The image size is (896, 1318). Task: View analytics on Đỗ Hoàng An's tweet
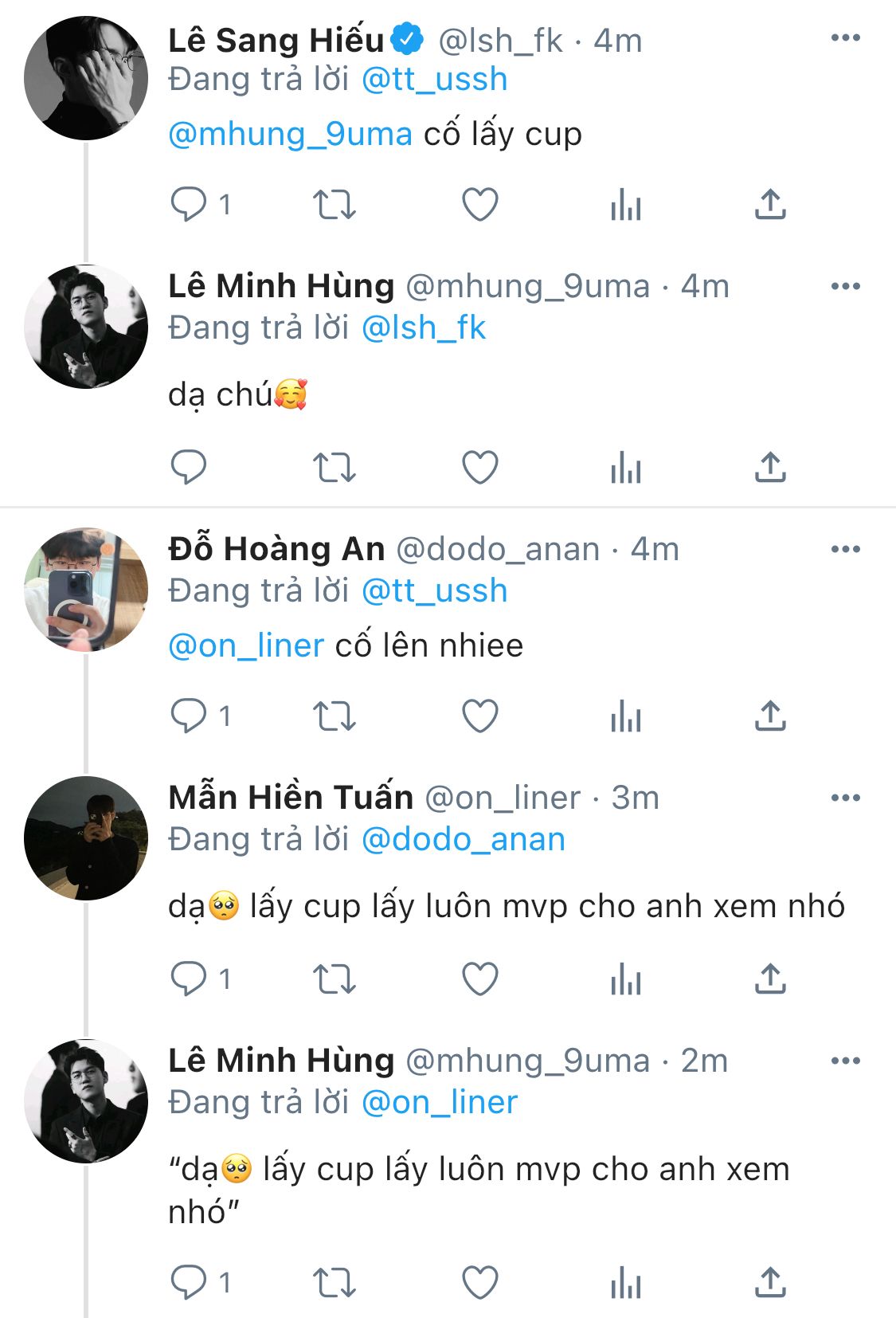(x=626, y=716)
